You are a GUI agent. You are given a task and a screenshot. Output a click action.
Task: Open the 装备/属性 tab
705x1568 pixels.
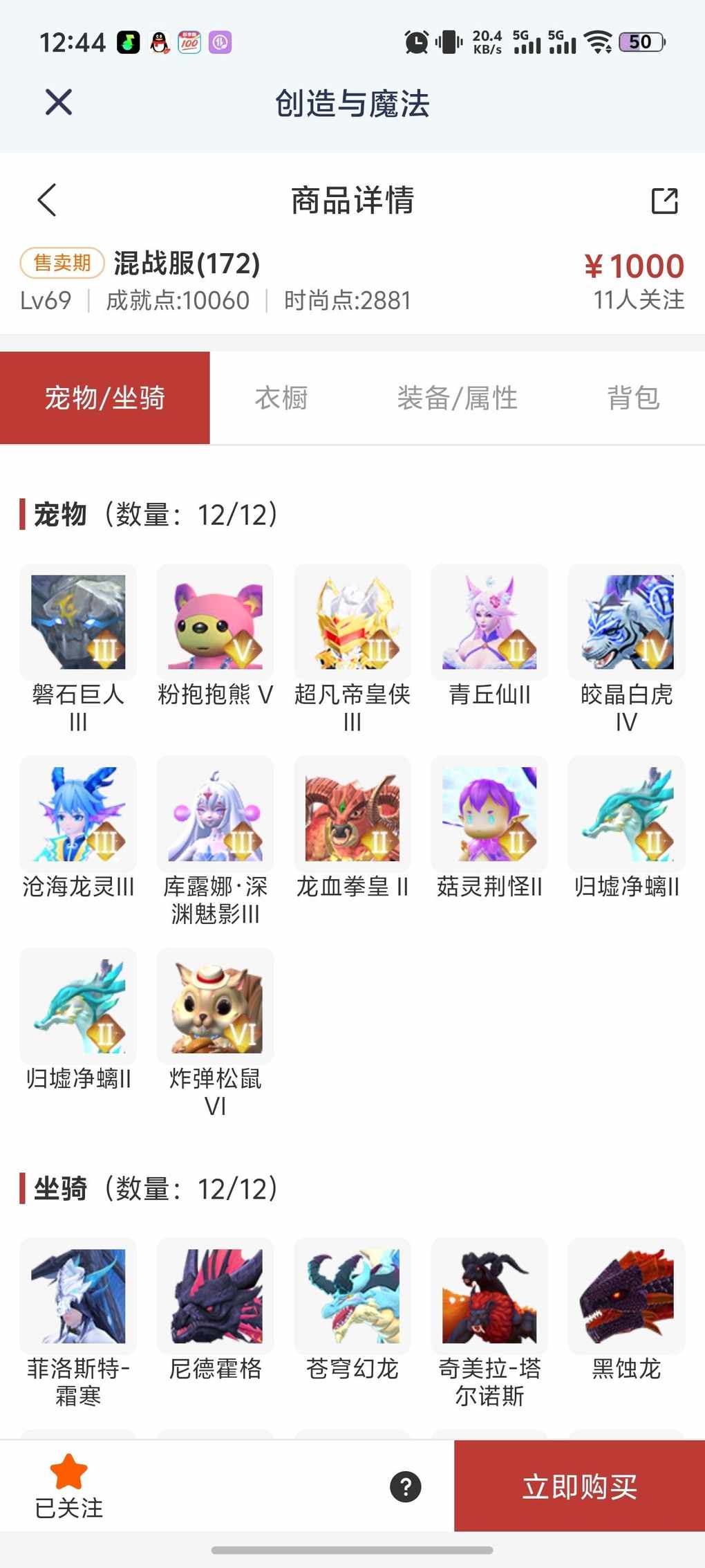(x=457, y=398)
